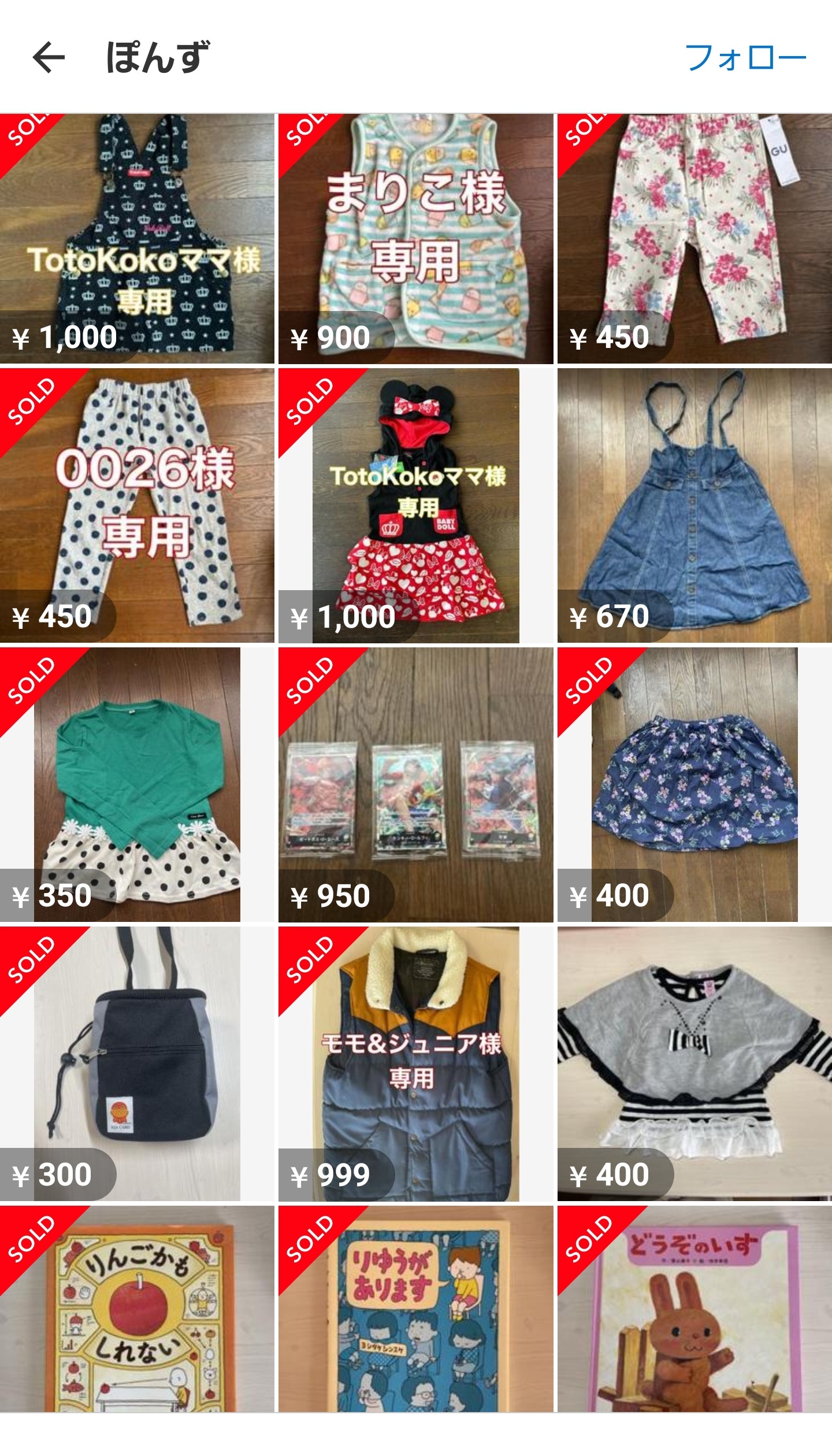View the navy floral skirt for ¥400
Screen dimensions: 832x1456
[694, 784]
